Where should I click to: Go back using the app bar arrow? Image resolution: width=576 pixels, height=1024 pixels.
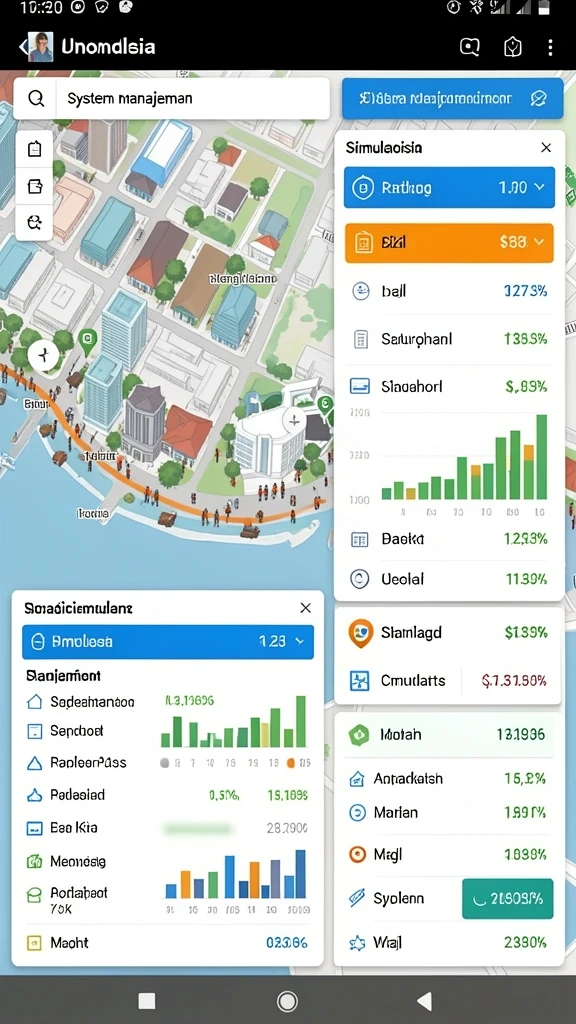(x=23, y=47)
